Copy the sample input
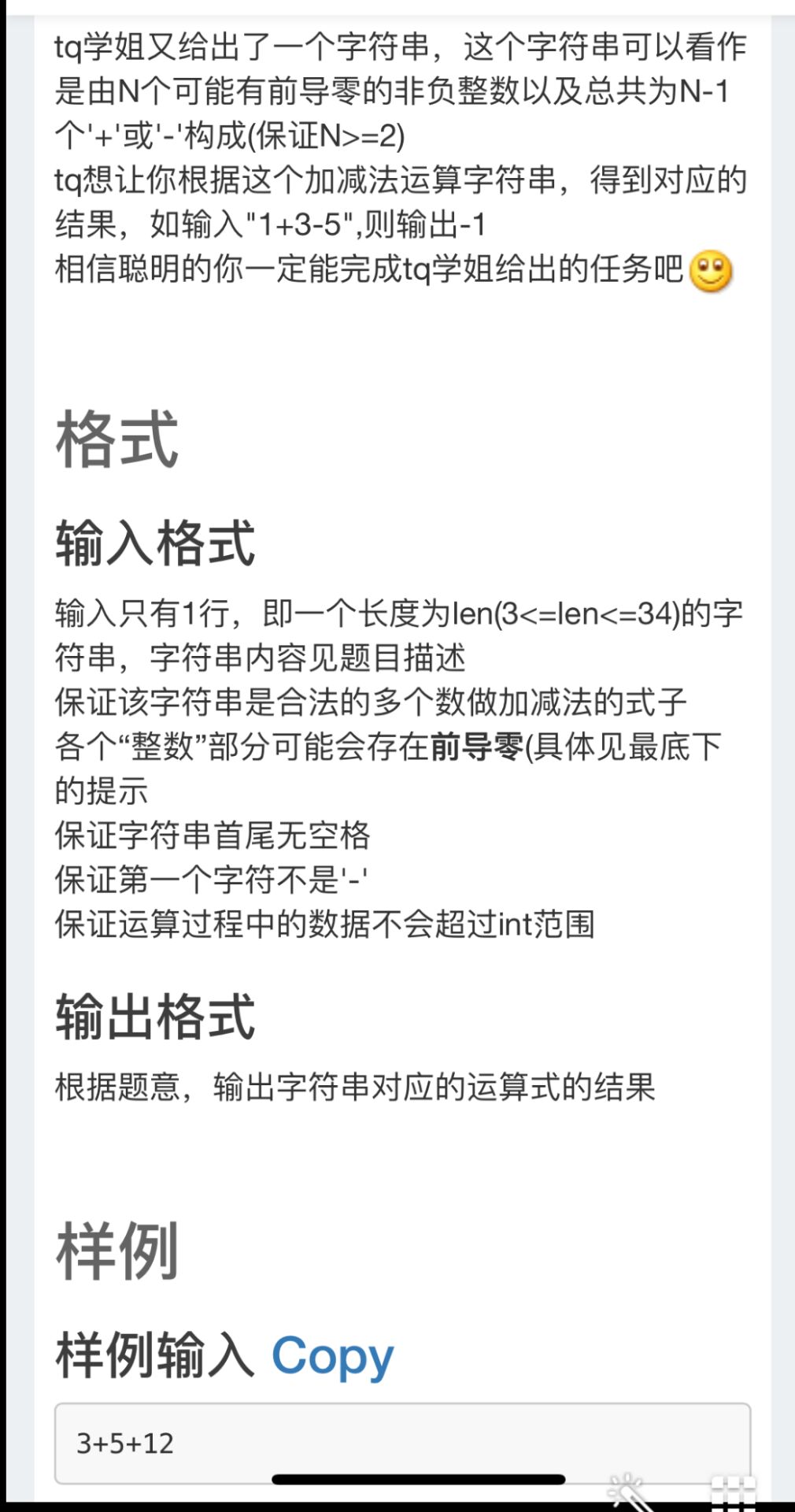795x1512 pixels. pos(332,1356)
